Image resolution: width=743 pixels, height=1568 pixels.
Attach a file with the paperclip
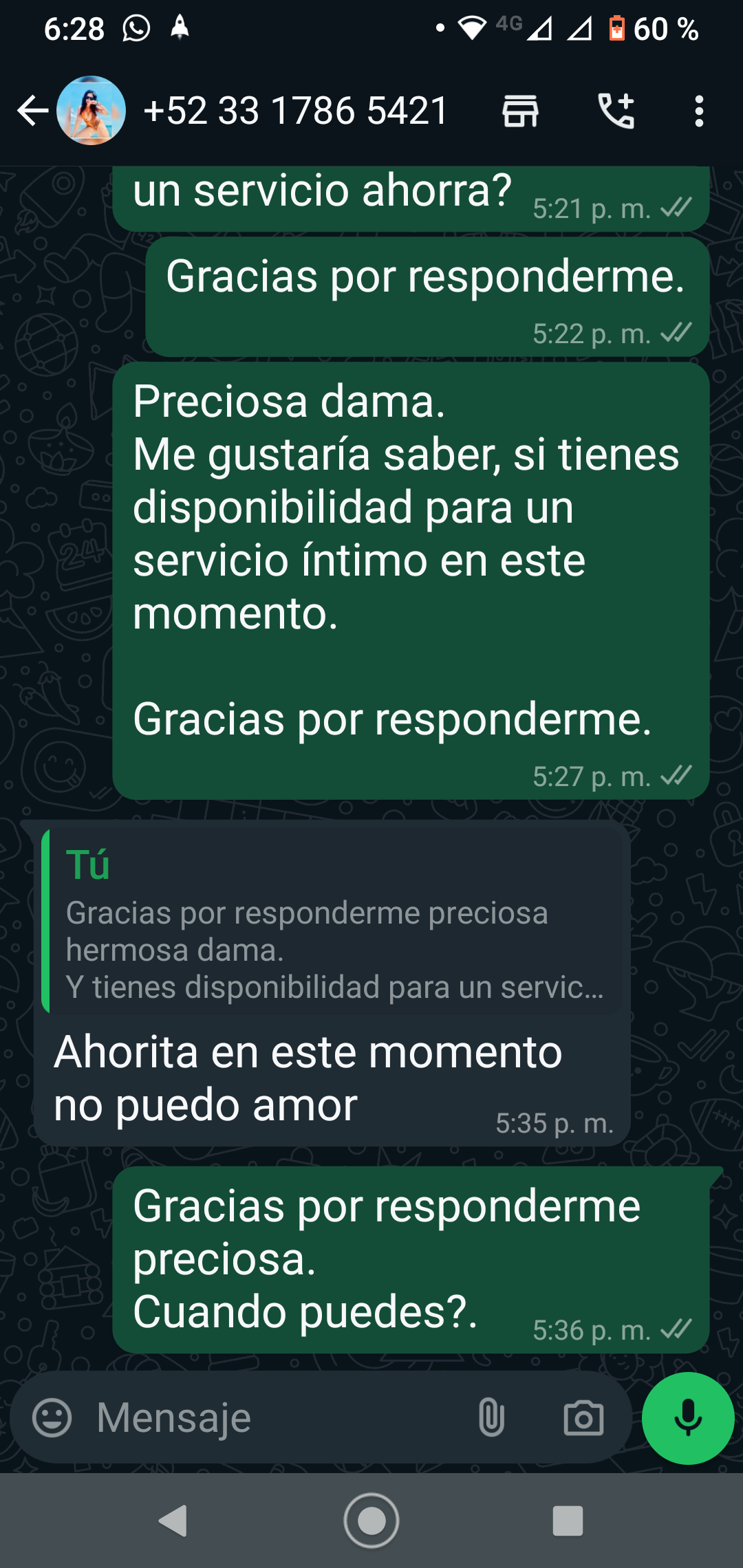click(491, 1417)
